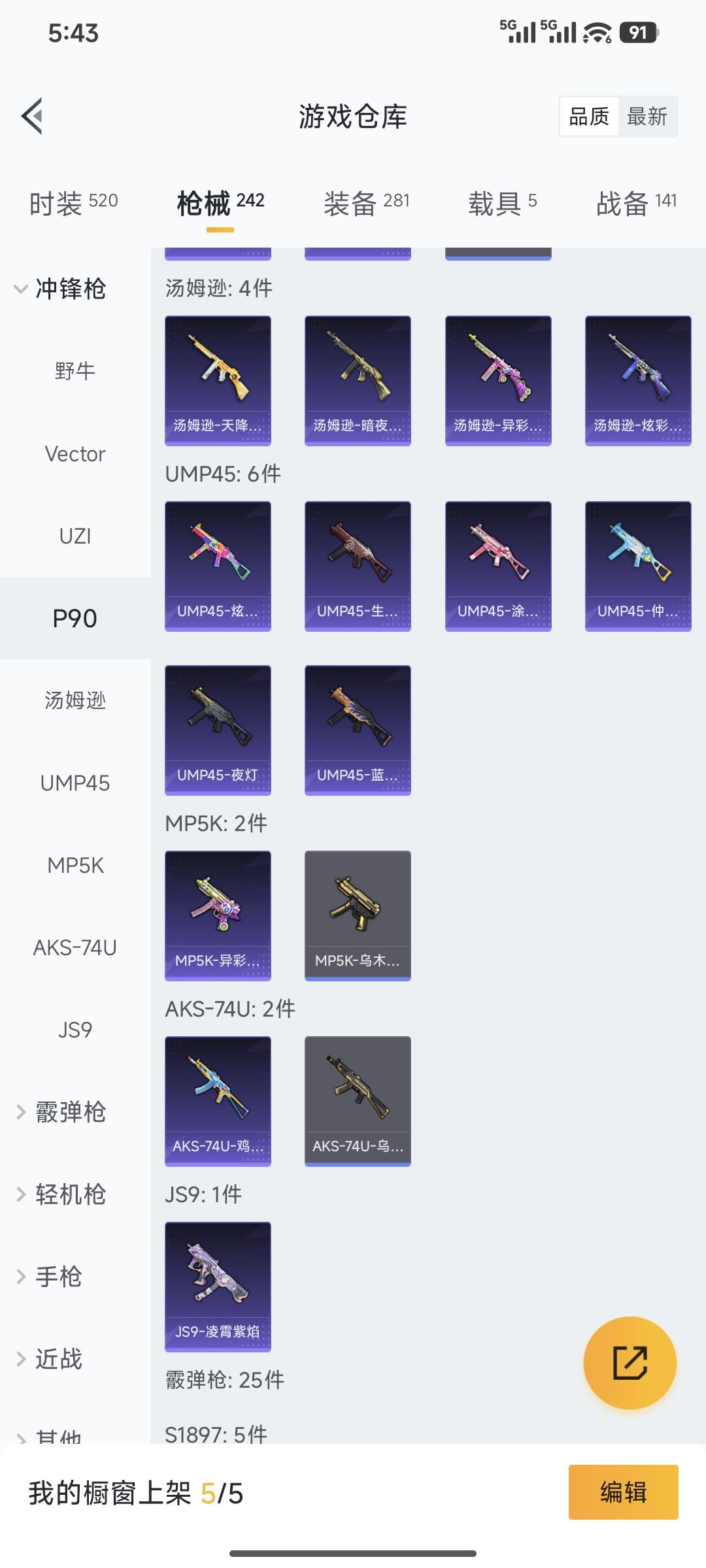Tap the orange share floating button

630,1363
